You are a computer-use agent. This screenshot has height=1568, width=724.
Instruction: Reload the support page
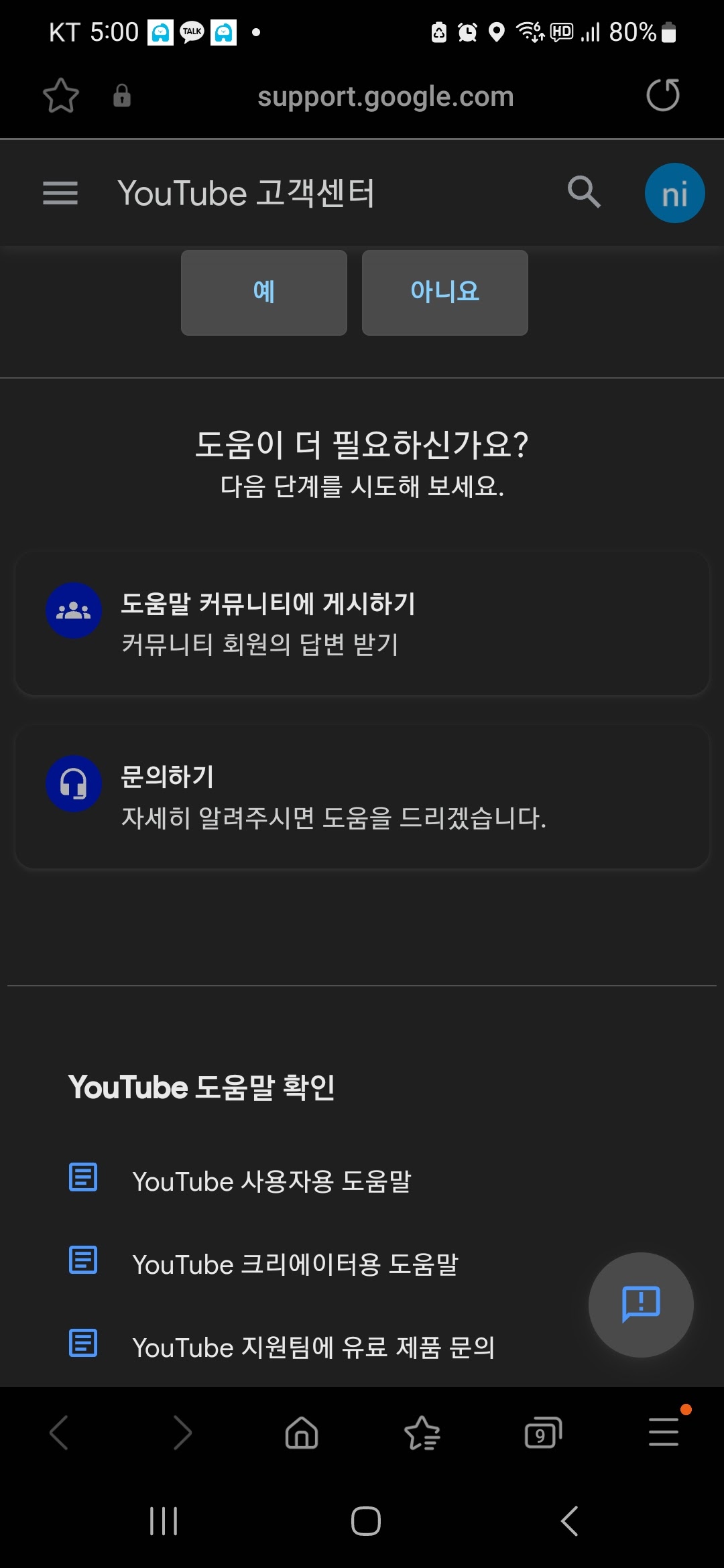click(x=662, y=96)
